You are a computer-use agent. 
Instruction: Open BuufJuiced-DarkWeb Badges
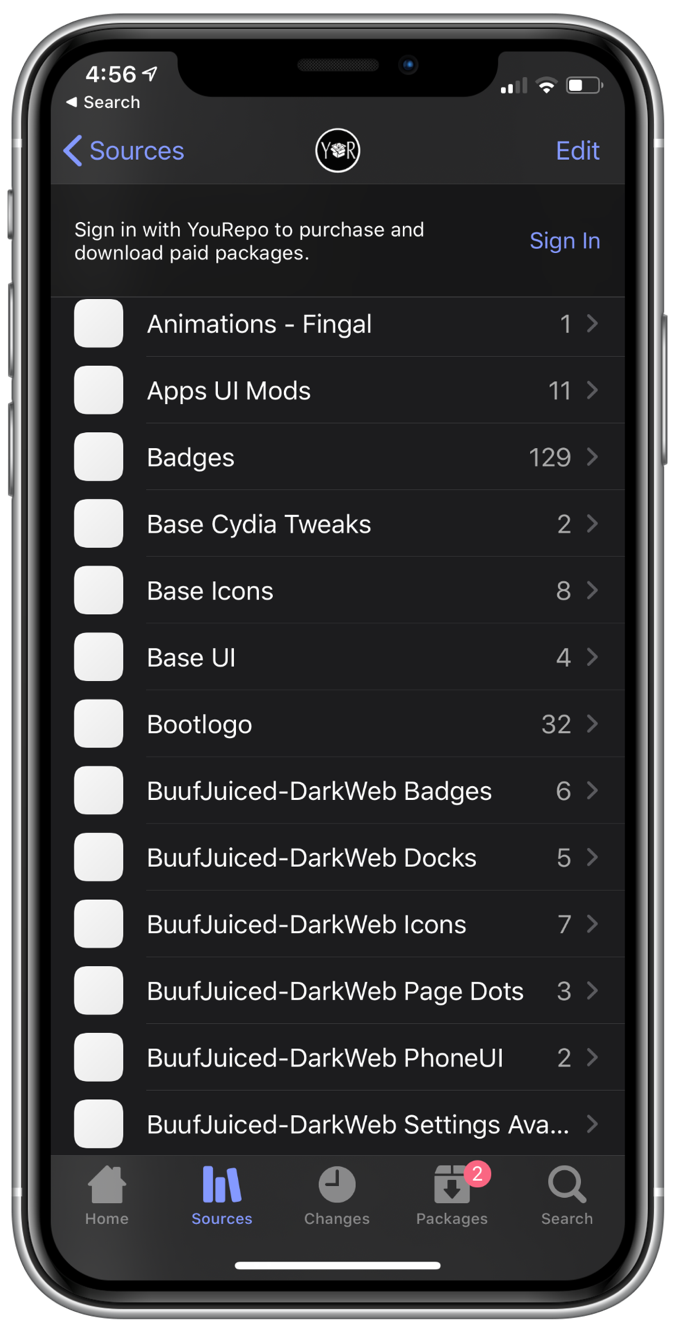click(338, 791)
